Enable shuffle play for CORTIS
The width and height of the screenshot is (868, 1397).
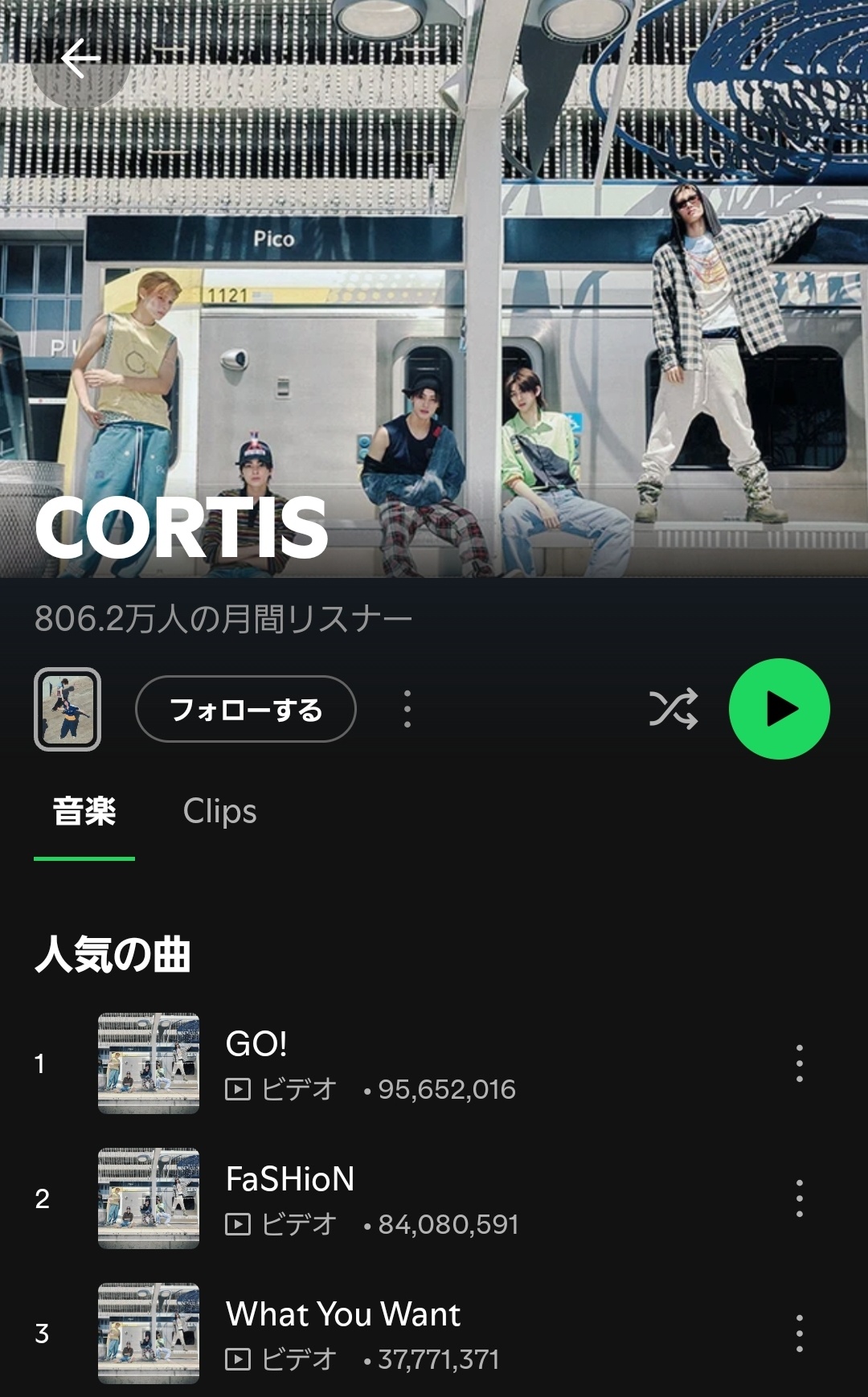(x=673, y=709)
